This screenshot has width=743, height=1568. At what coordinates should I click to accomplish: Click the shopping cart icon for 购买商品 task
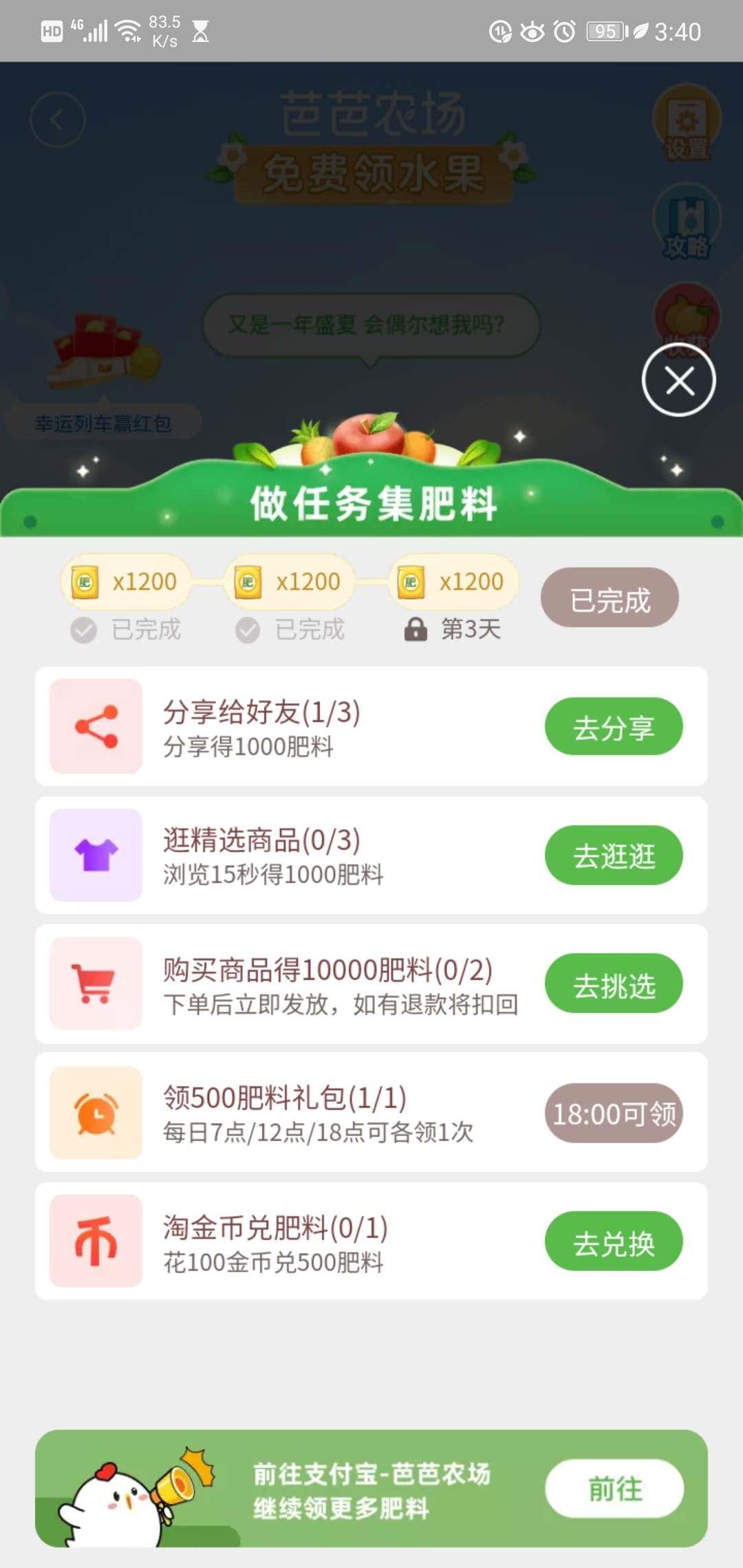(96, 983)
